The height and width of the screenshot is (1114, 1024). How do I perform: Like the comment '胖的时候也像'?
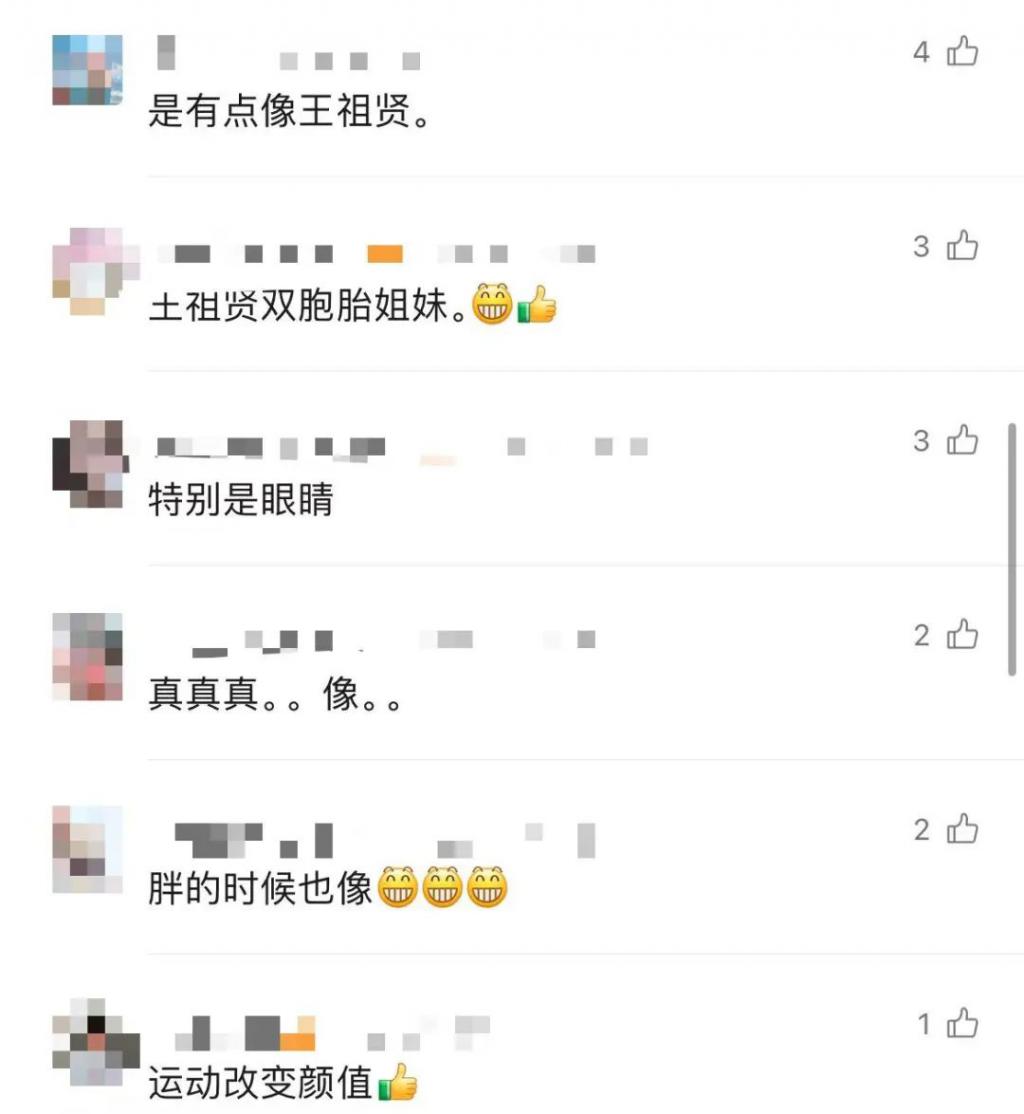coord(962,829)
